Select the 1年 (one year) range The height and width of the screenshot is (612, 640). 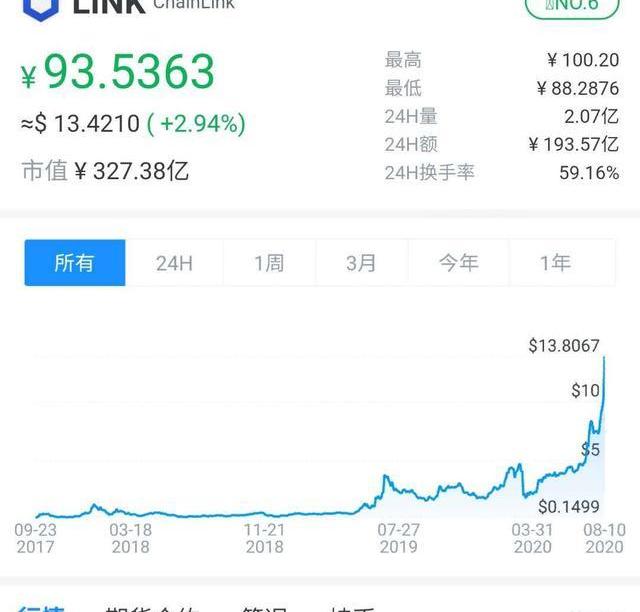(x=555, y=263)
